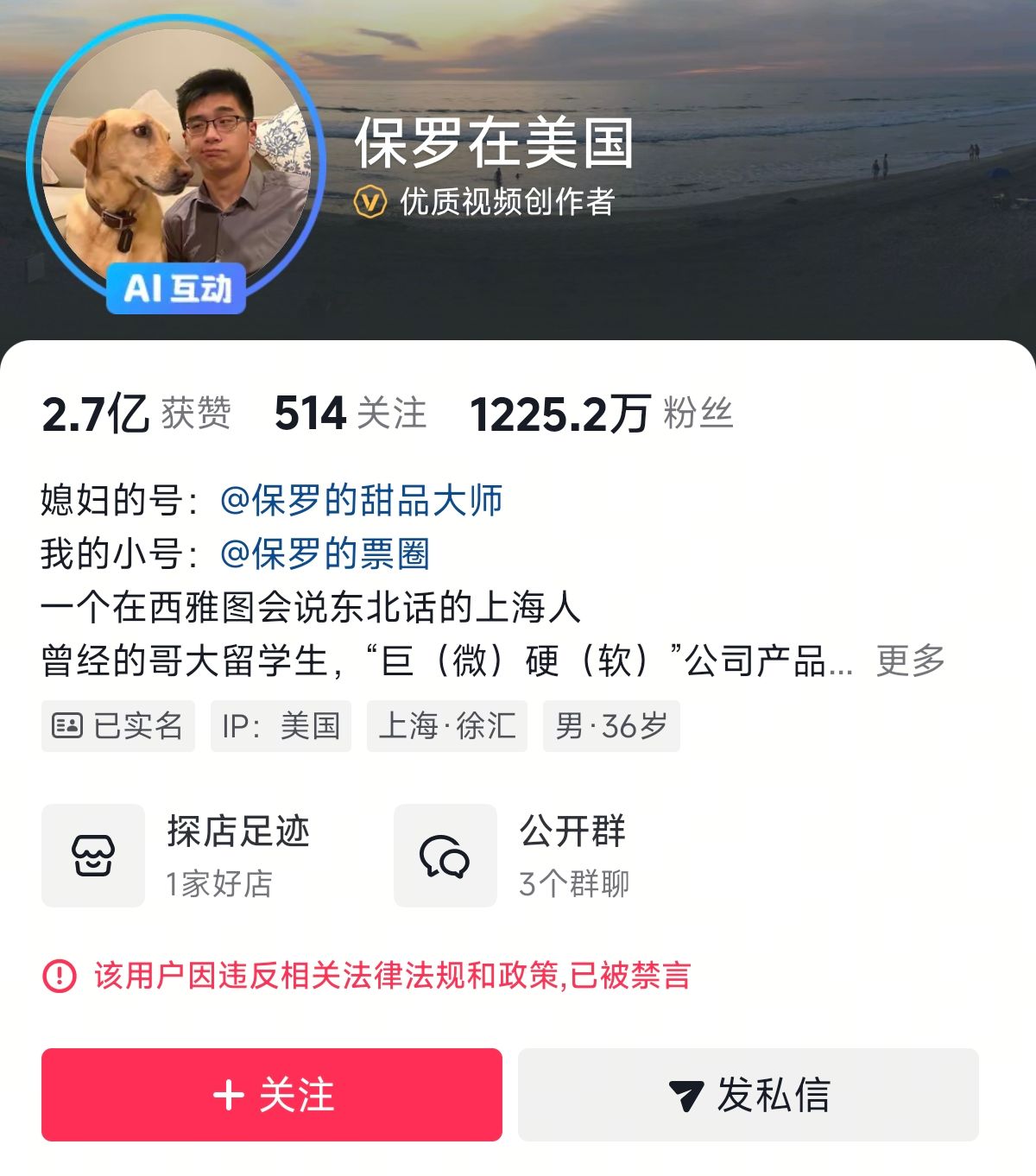The height and width of the screenshot is (1176, 1036).
Task: Open the @保罗的票圈 account link
Action: click(x=325, y=553)
